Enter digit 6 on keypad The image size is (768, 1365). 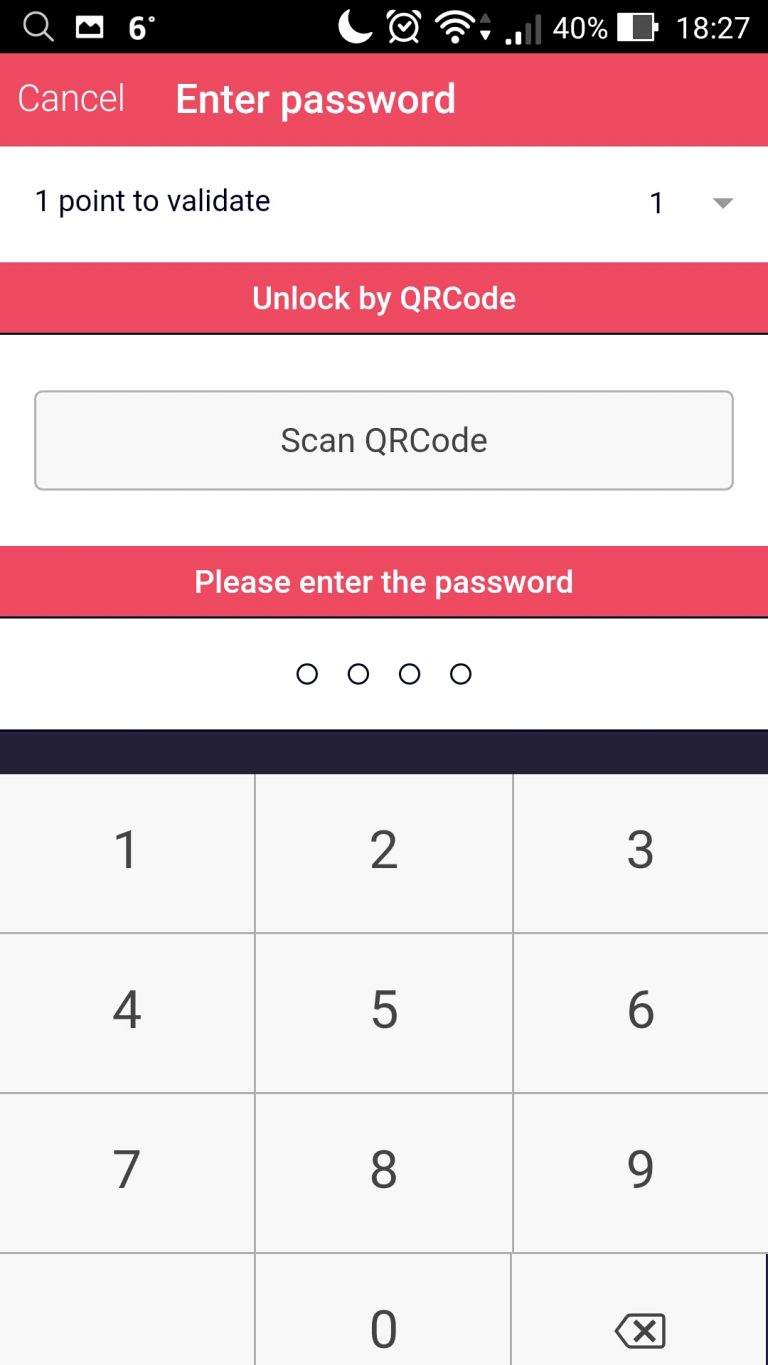click(640, 1011)
